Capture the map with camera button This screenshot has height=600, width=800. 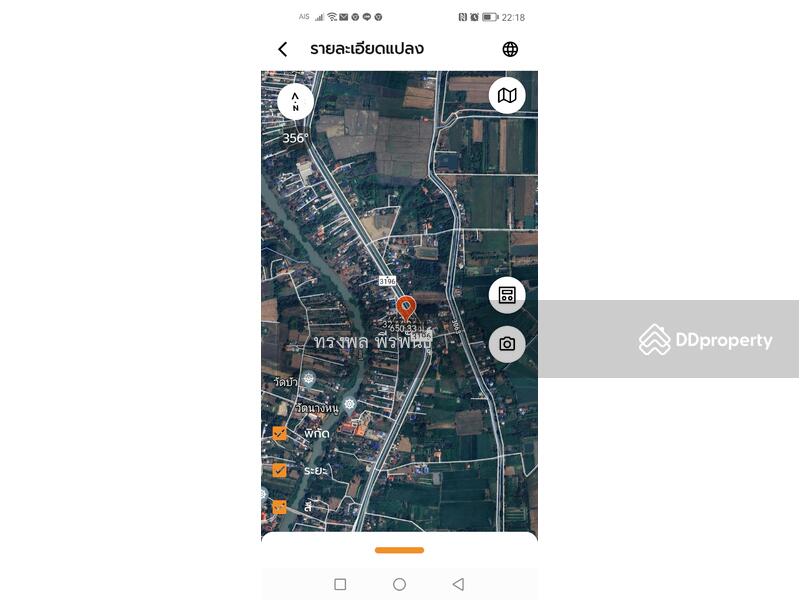click(507, 344)
